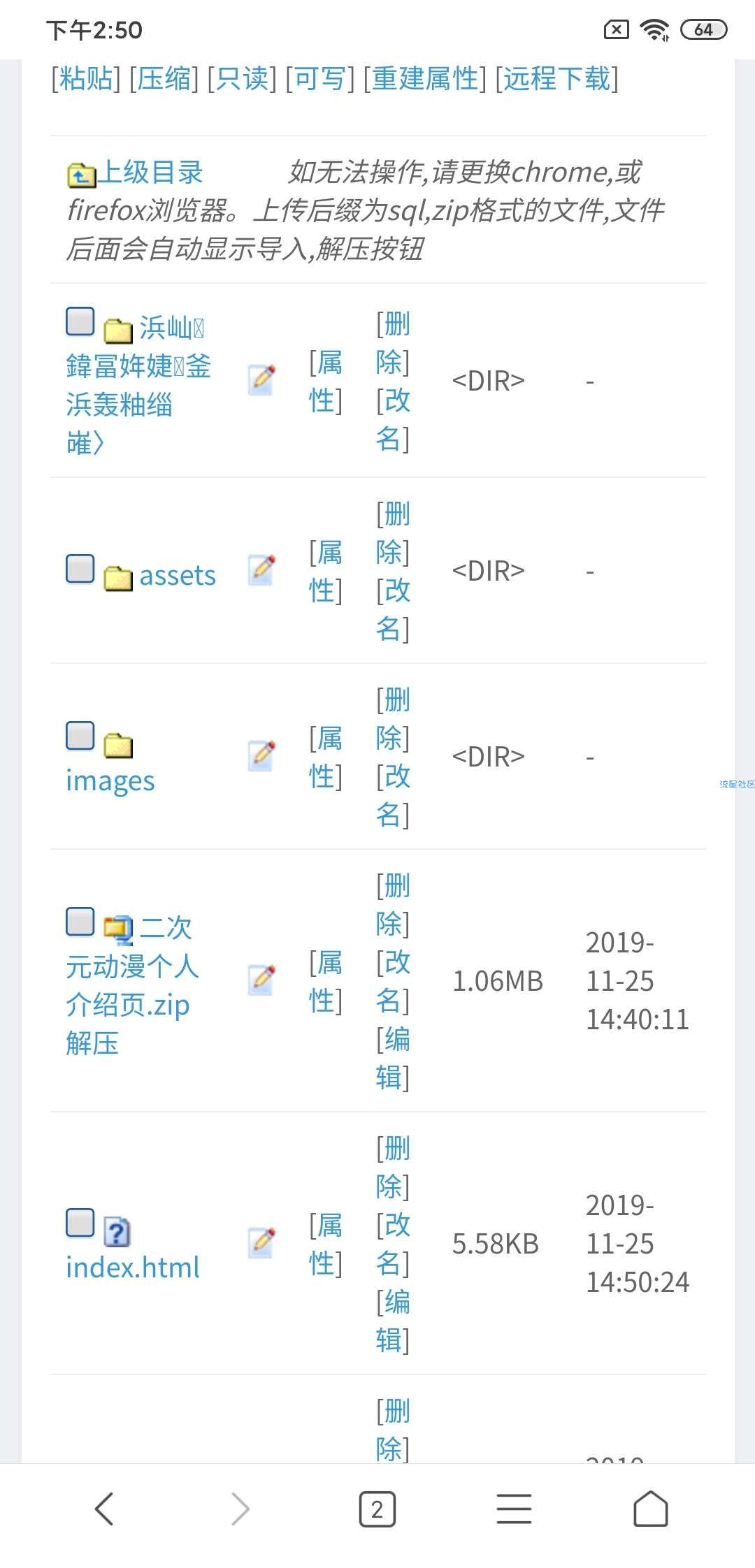Open 属性 properties for index.html

326,1244
